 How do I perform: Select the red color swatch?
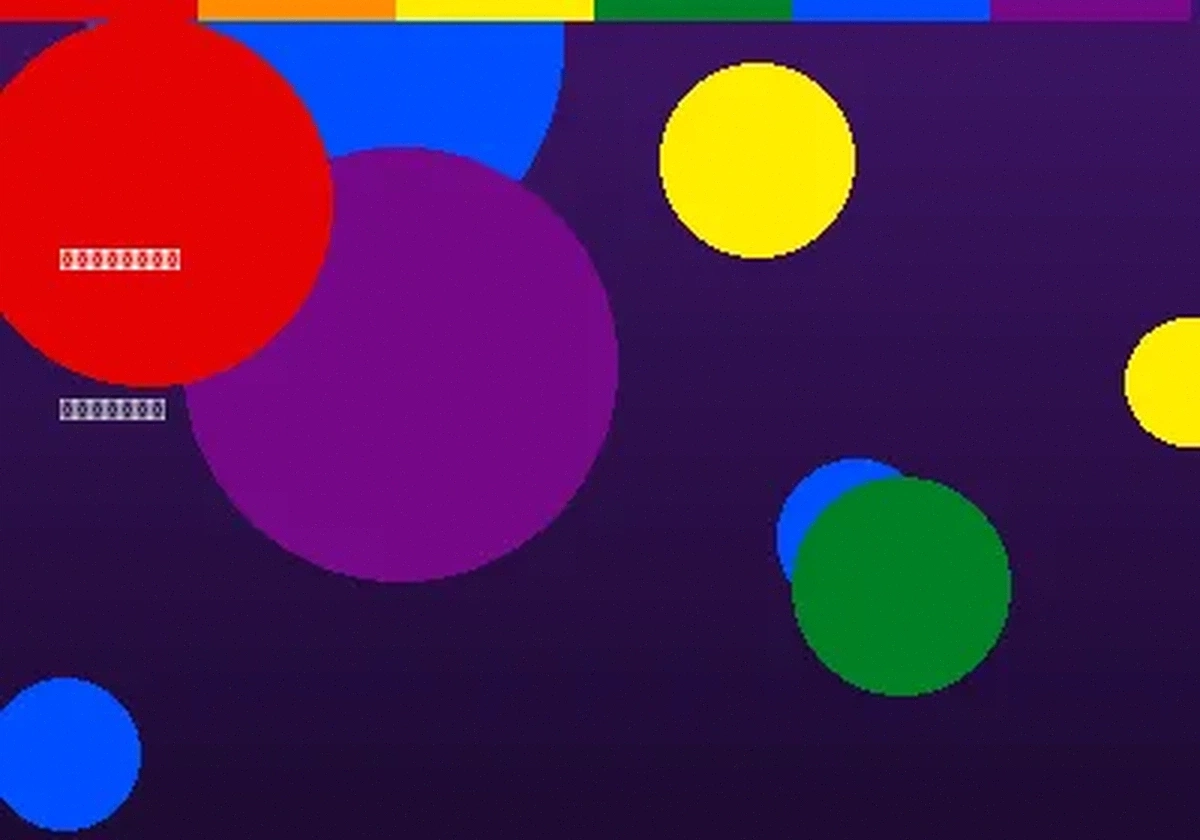98,9
